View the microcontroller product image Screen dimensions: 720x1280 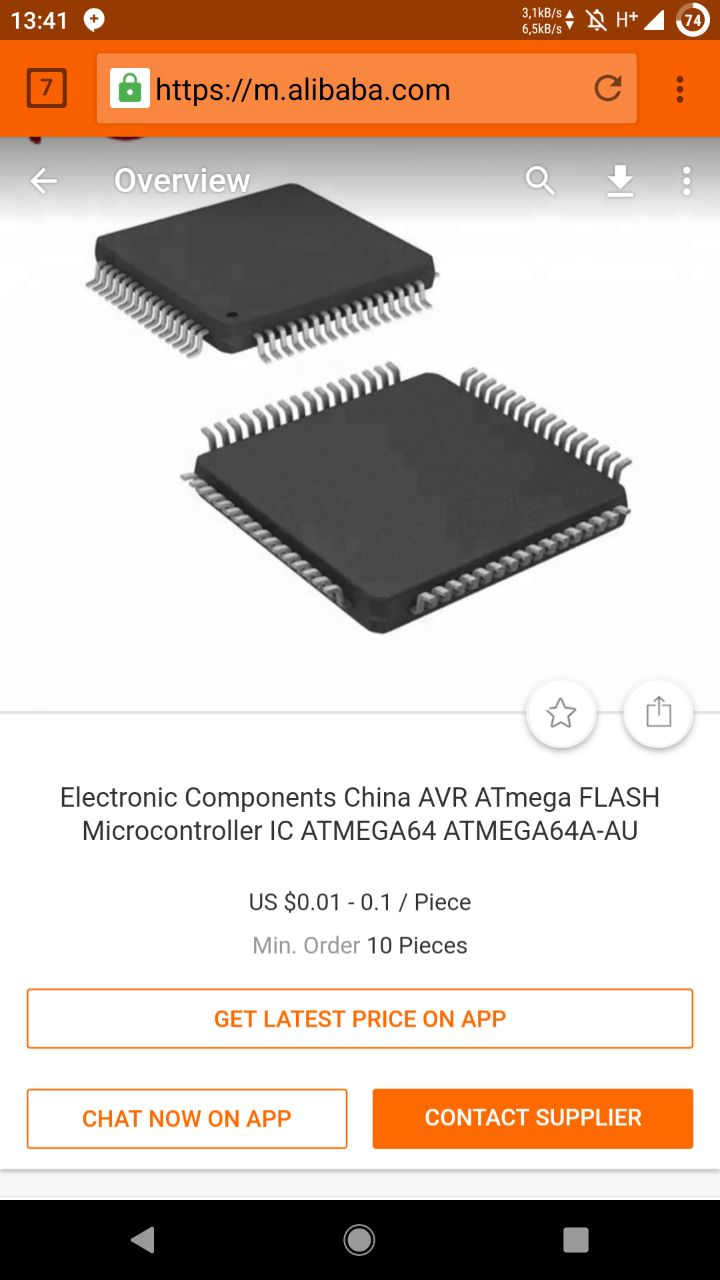click(x=360, y=420)
